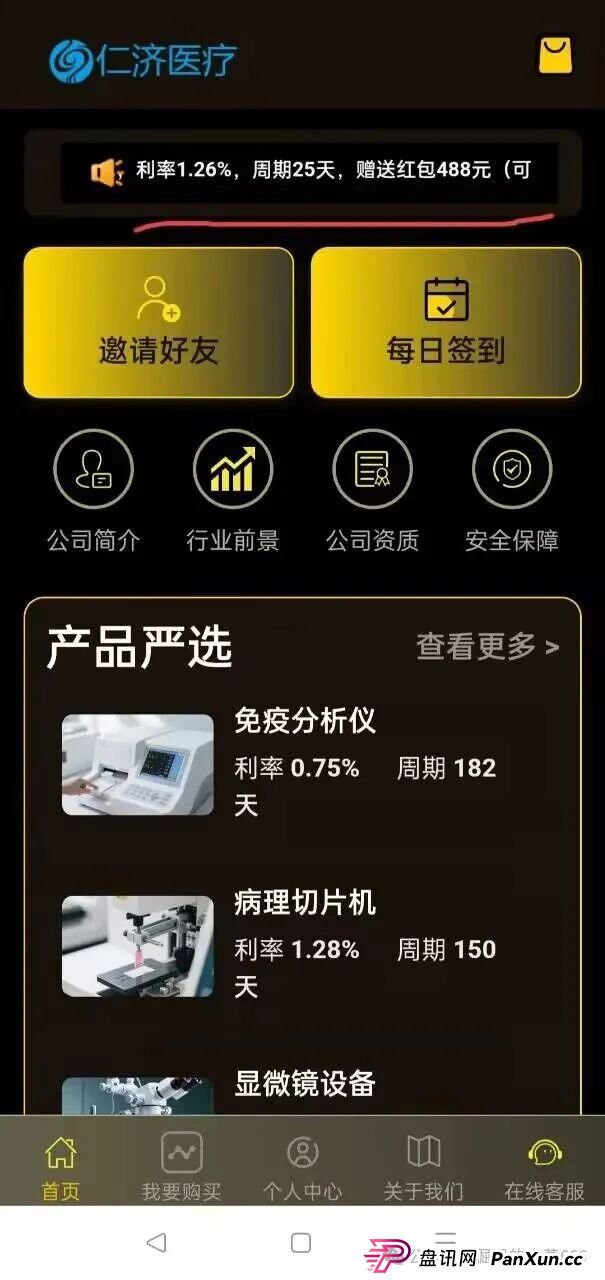Tap the 邀请好友 invite friends button

click(x=158, y=323)
